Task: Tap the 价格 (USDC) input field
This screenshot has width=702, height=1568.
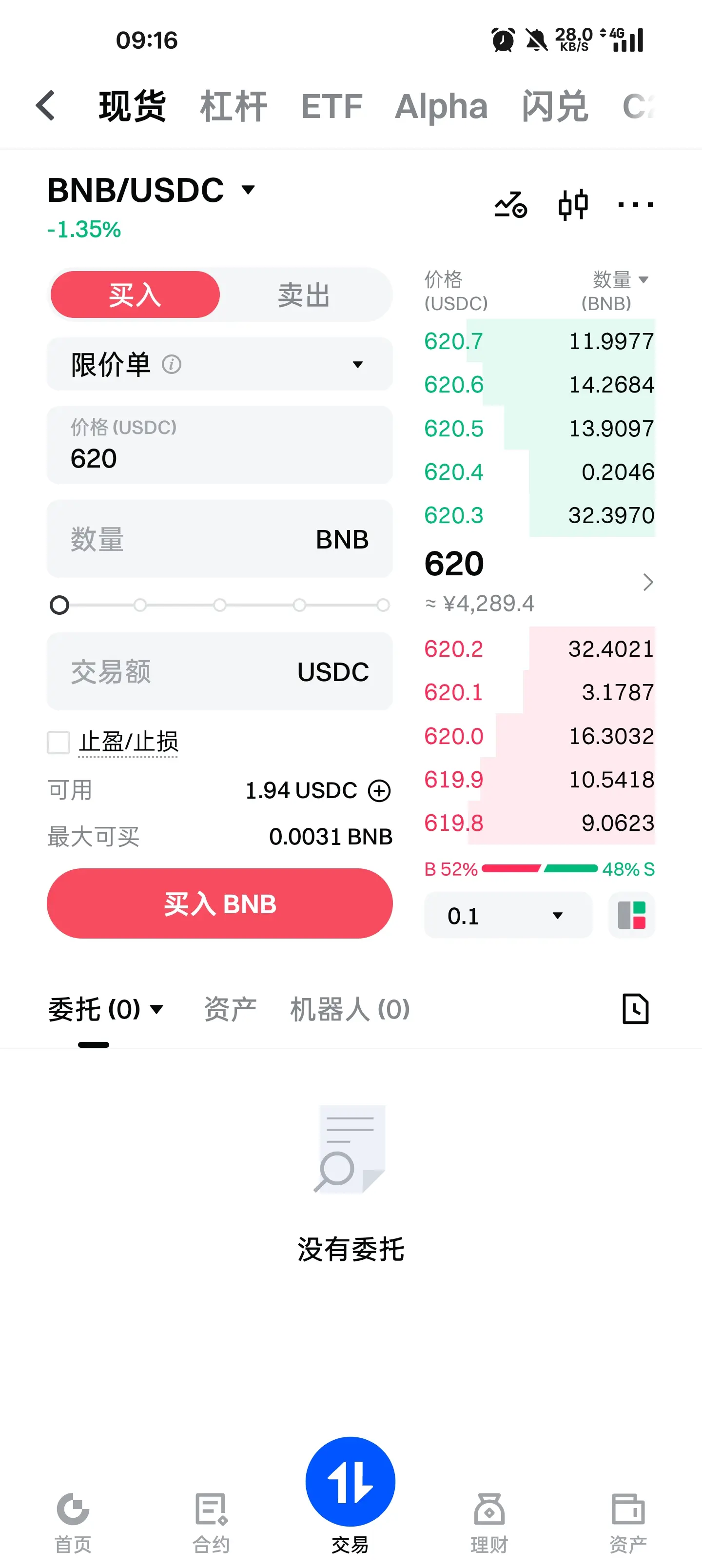Action: pos(220,445)
